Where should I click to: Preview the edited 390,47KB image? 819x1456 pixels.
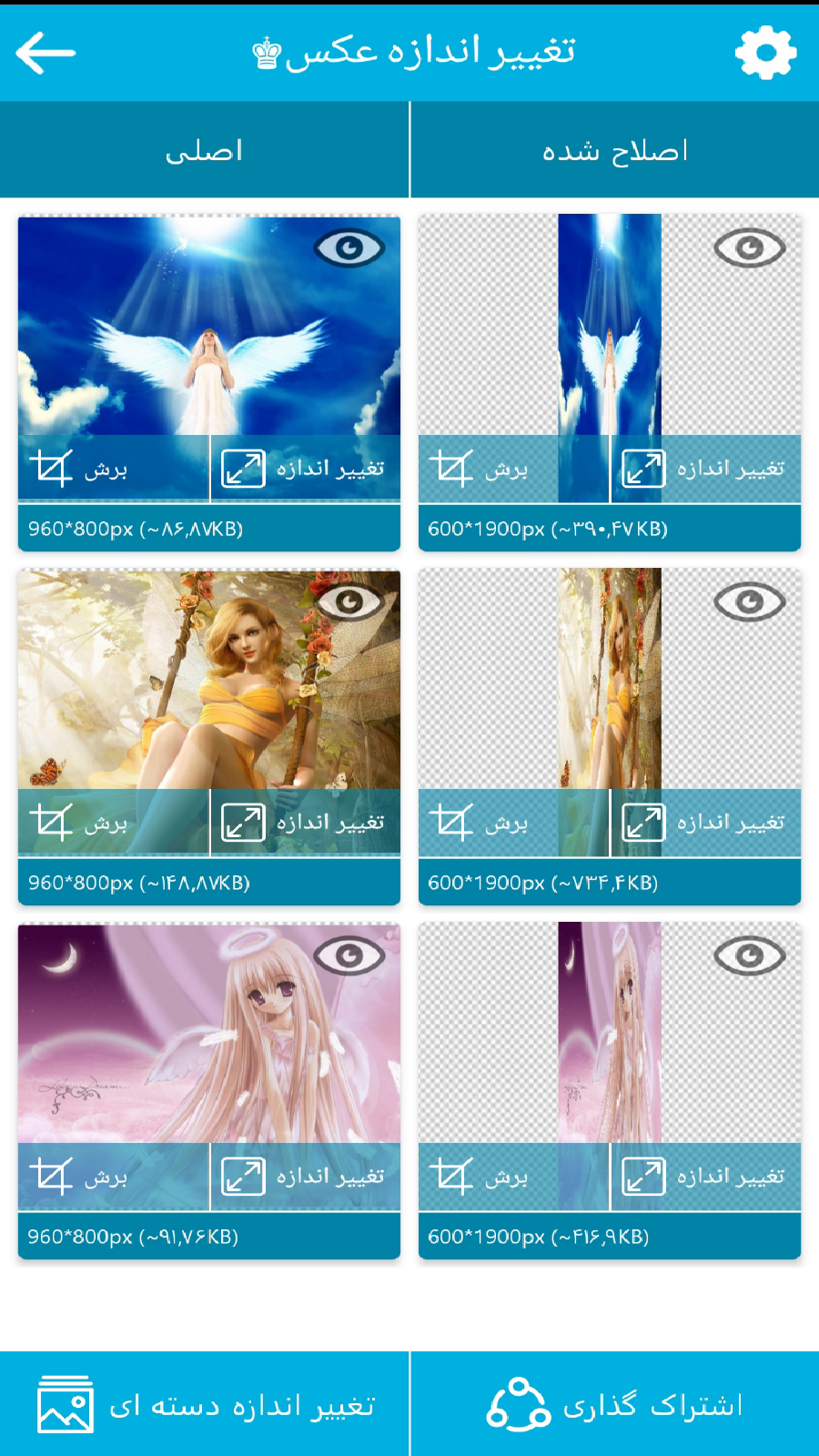pos(749,248)
